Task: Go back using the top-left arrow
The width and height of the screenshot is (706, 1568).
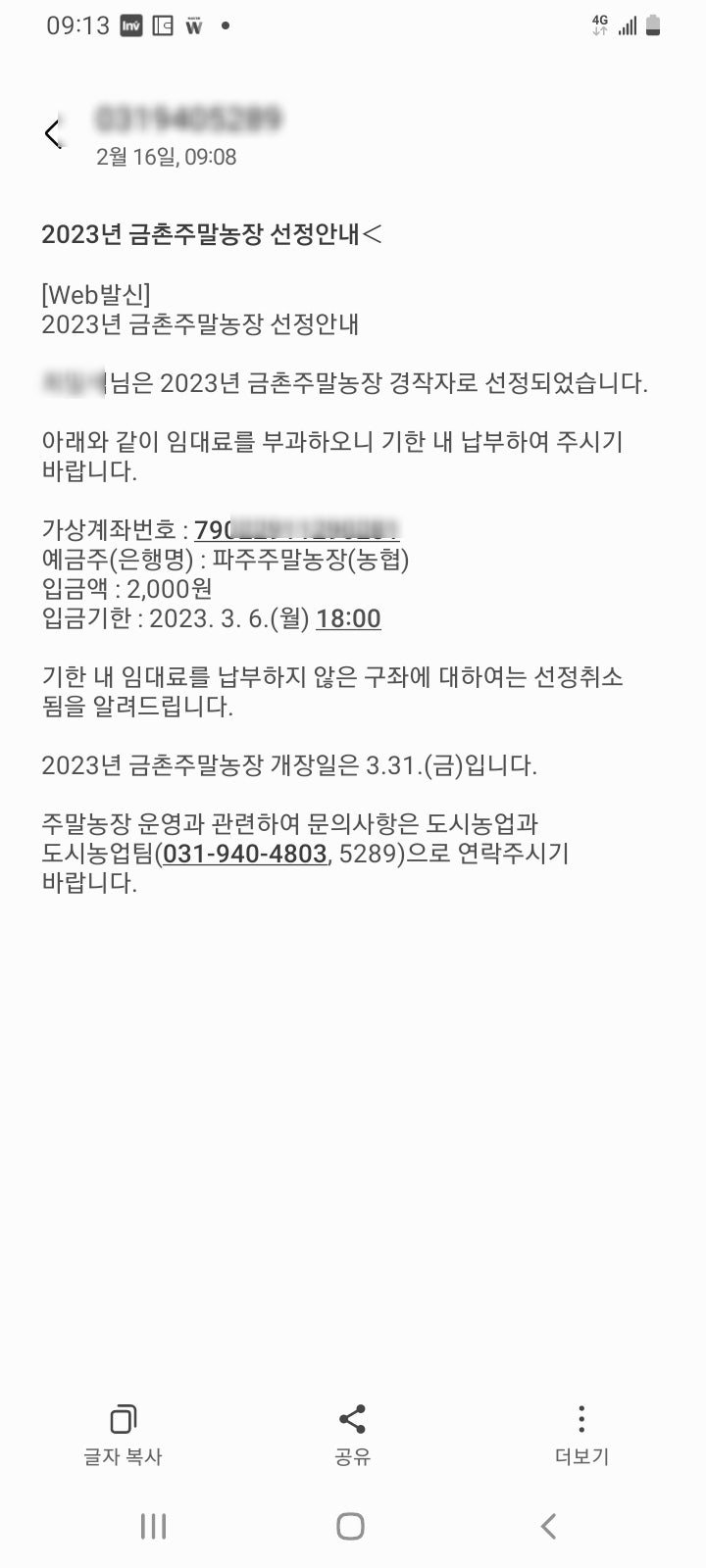Action: [x=53, y=133]
